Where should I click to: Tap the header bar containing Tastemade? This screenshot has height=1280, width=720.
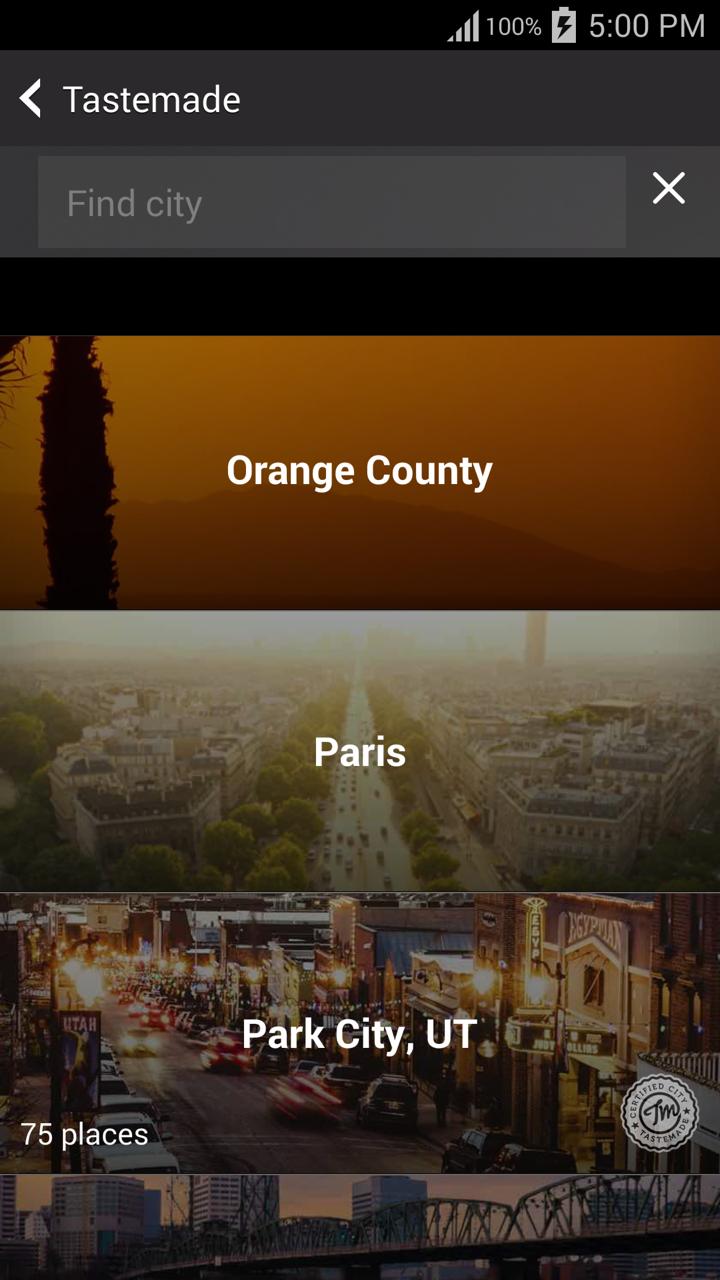[360, 98]
